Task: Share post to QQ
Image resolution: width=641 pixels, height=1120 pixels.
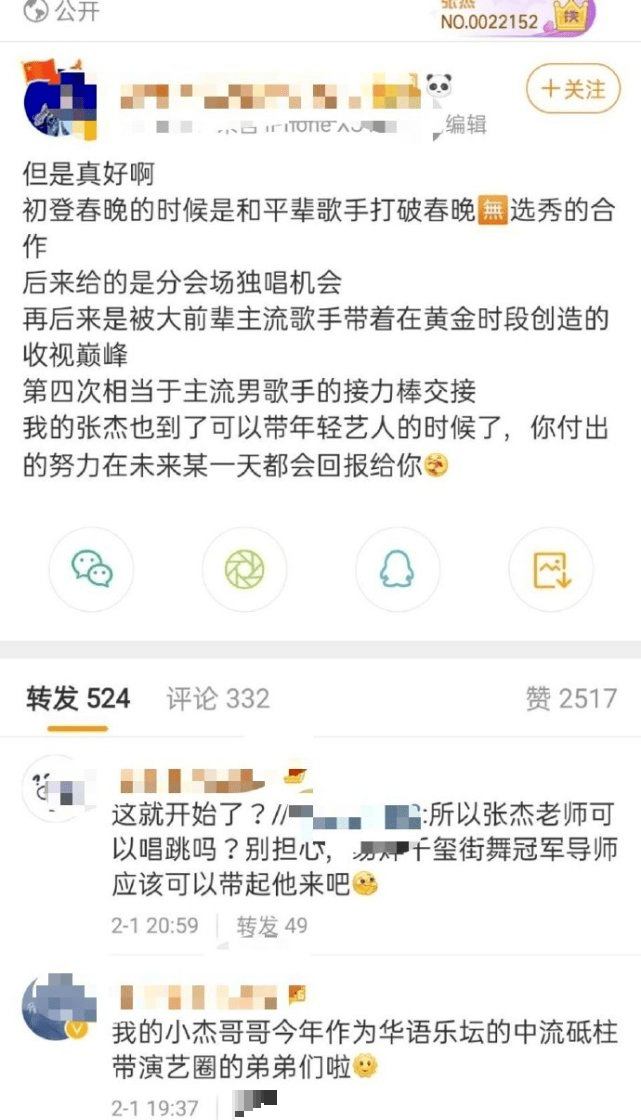Action: tap(396, 569)
